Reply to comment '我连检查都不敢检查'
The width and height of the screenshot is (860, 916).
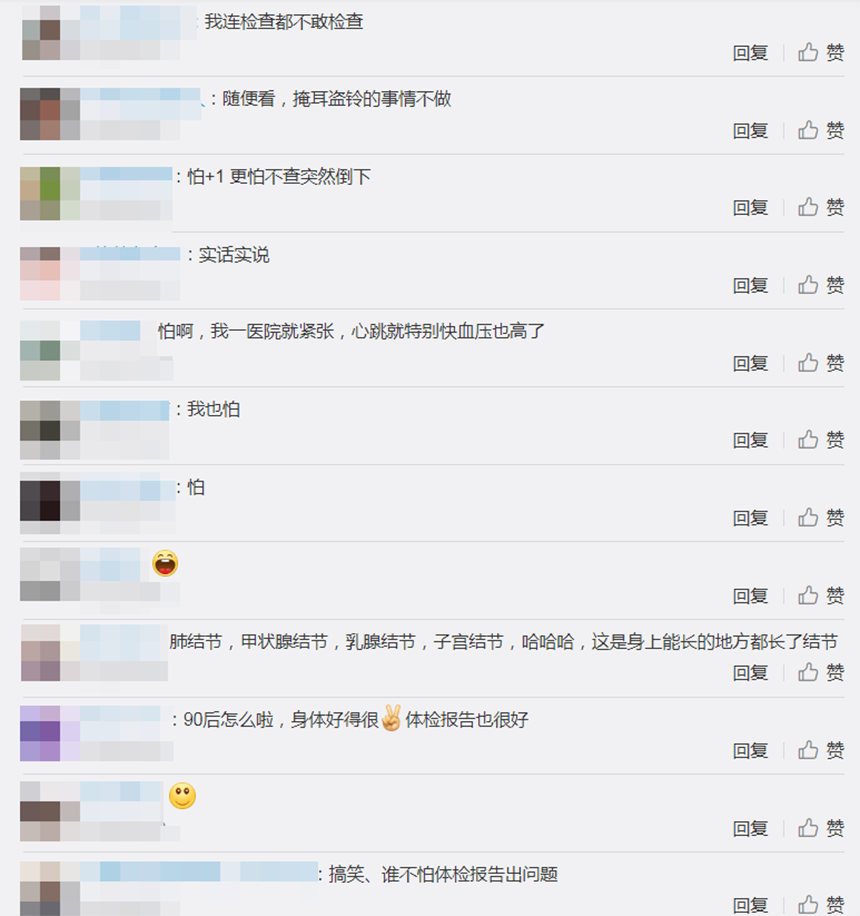pyautogui.click(x=750, y=53)
